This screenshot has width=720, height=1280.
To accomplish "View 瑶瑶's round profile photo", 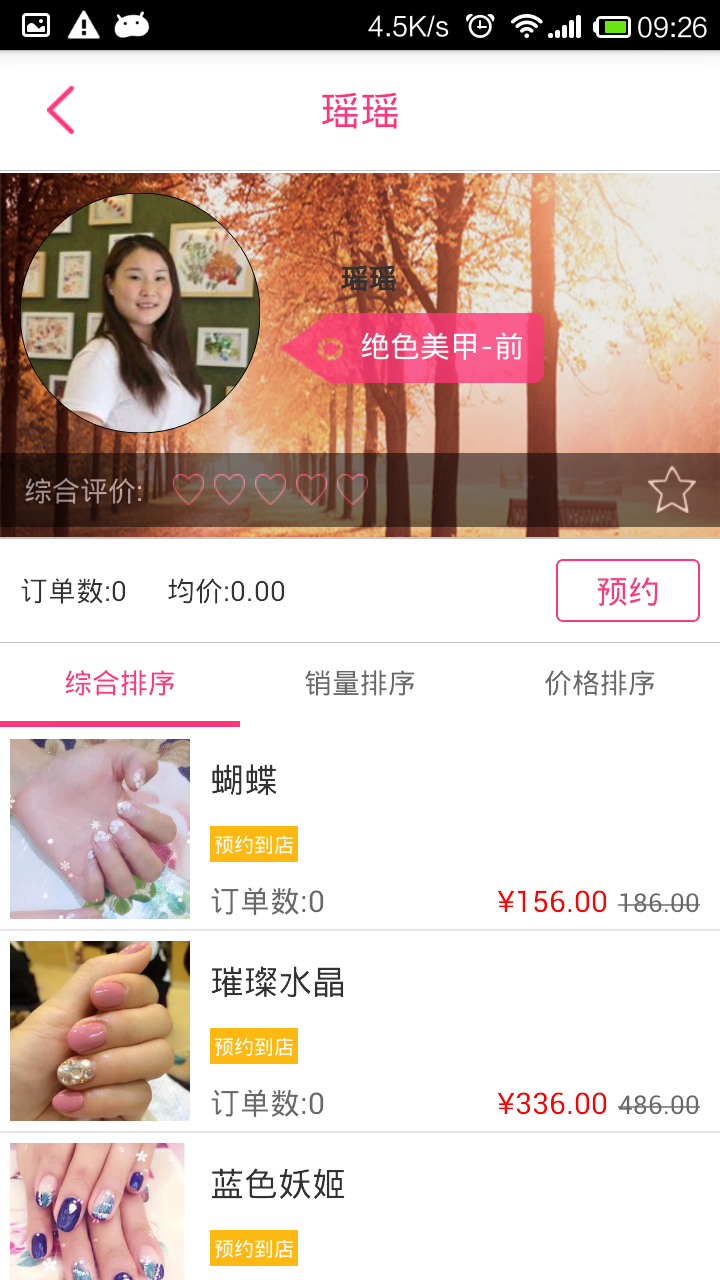I will pos(140,313).
